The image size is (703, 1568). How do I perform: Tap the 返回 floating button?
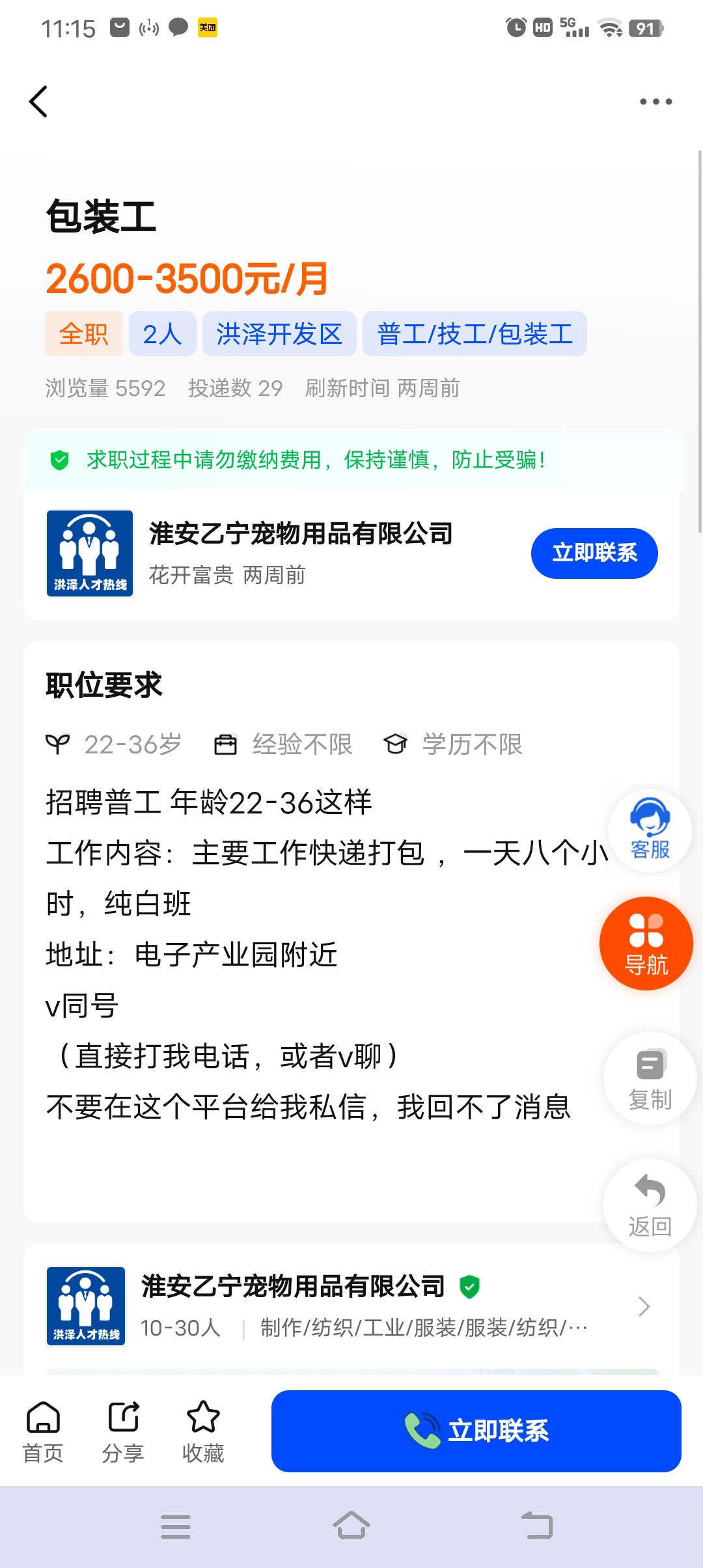pos(650,1205)
